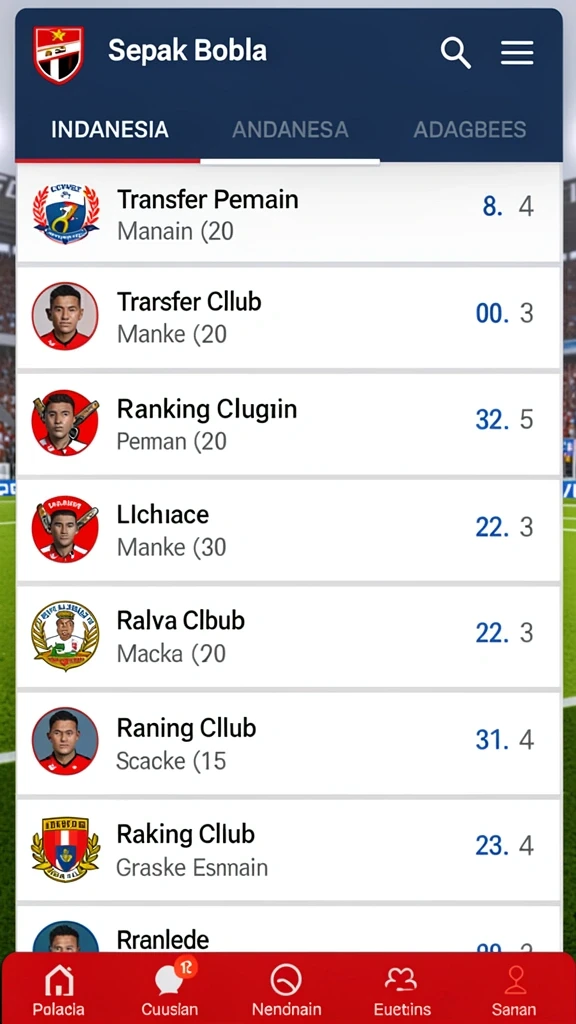This screenshot has height=1024, width=576.
Task: Select the ADAGBEES tab
Action: [470, 129]
